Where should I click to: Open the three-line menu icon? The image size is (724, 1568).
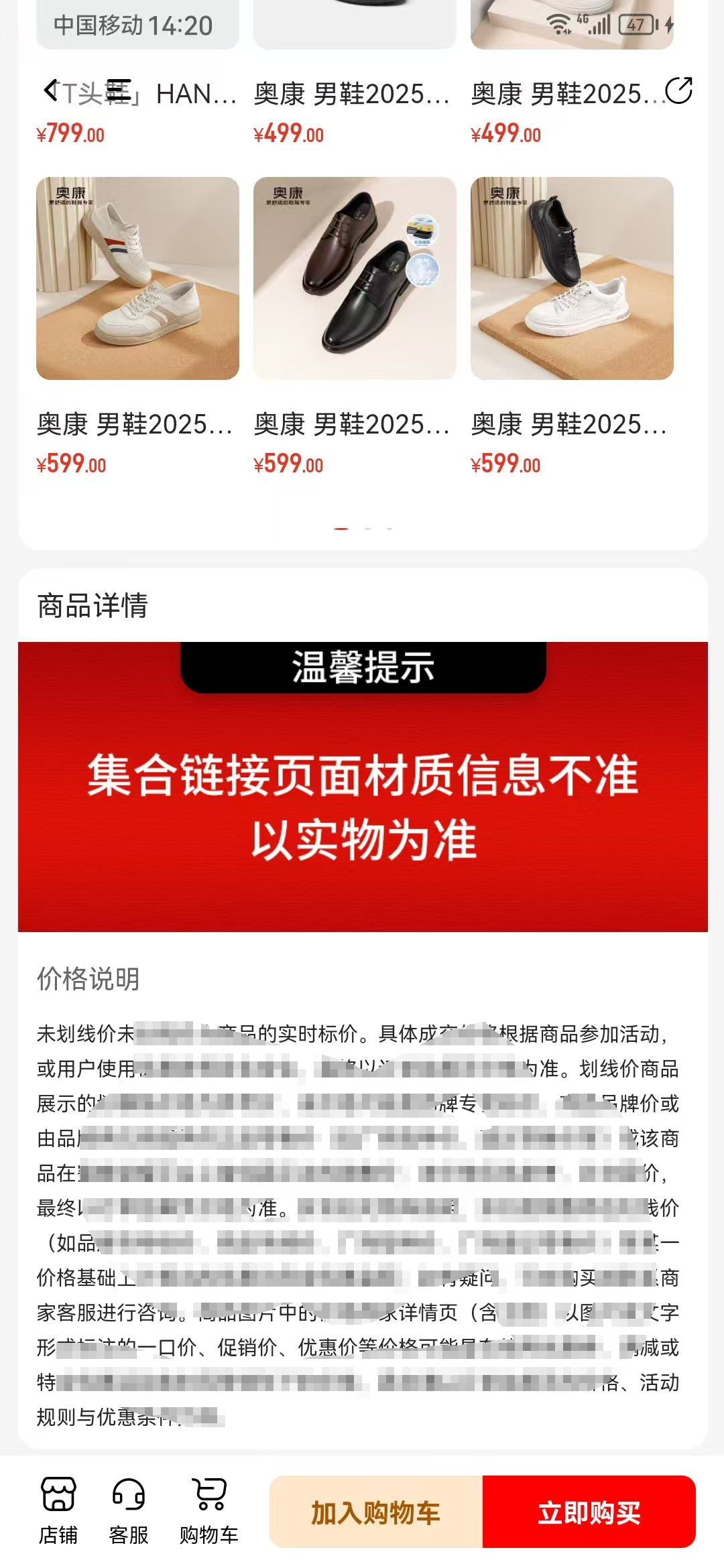[119, 91]
